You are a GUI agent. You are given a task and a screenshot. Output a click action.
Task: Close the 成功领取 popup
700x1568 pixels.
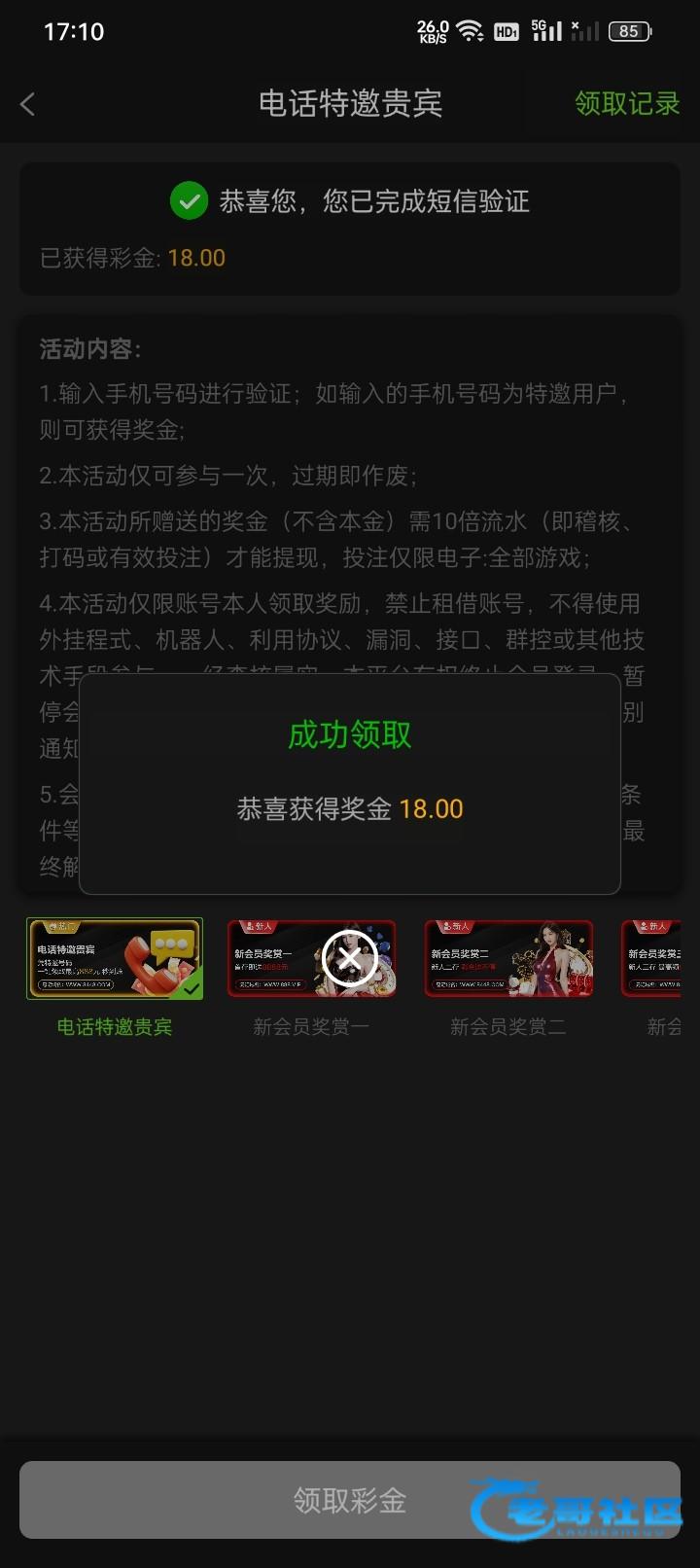point(350,958)
